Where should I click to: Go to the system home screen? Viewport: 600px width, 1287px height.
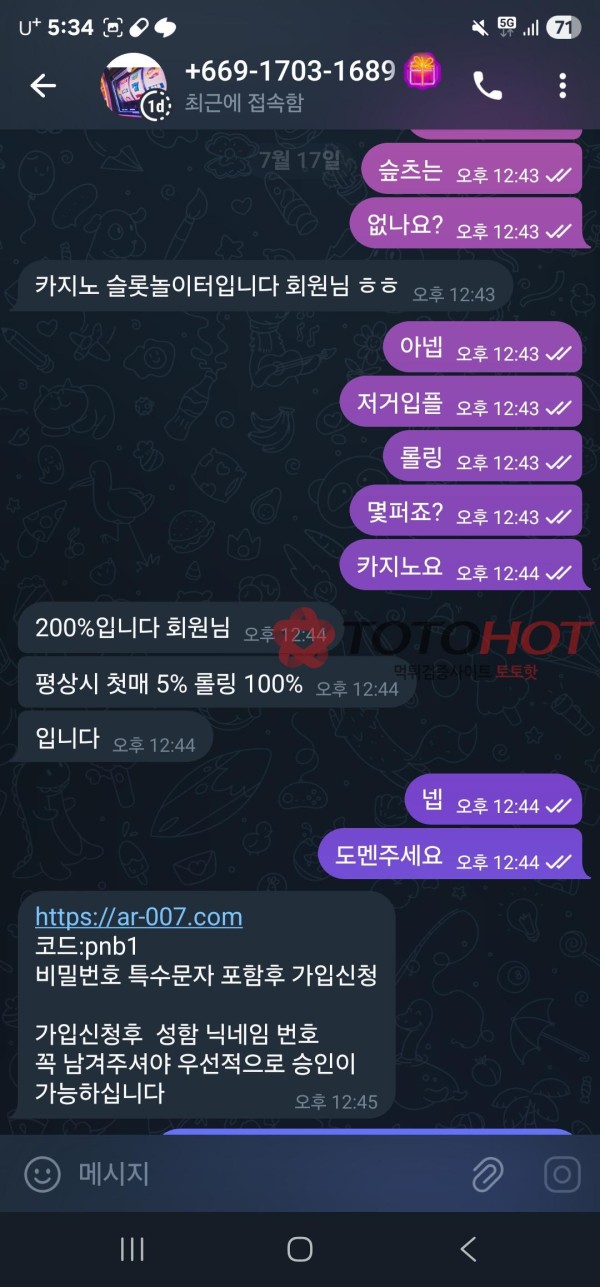tap(300, 1248)
